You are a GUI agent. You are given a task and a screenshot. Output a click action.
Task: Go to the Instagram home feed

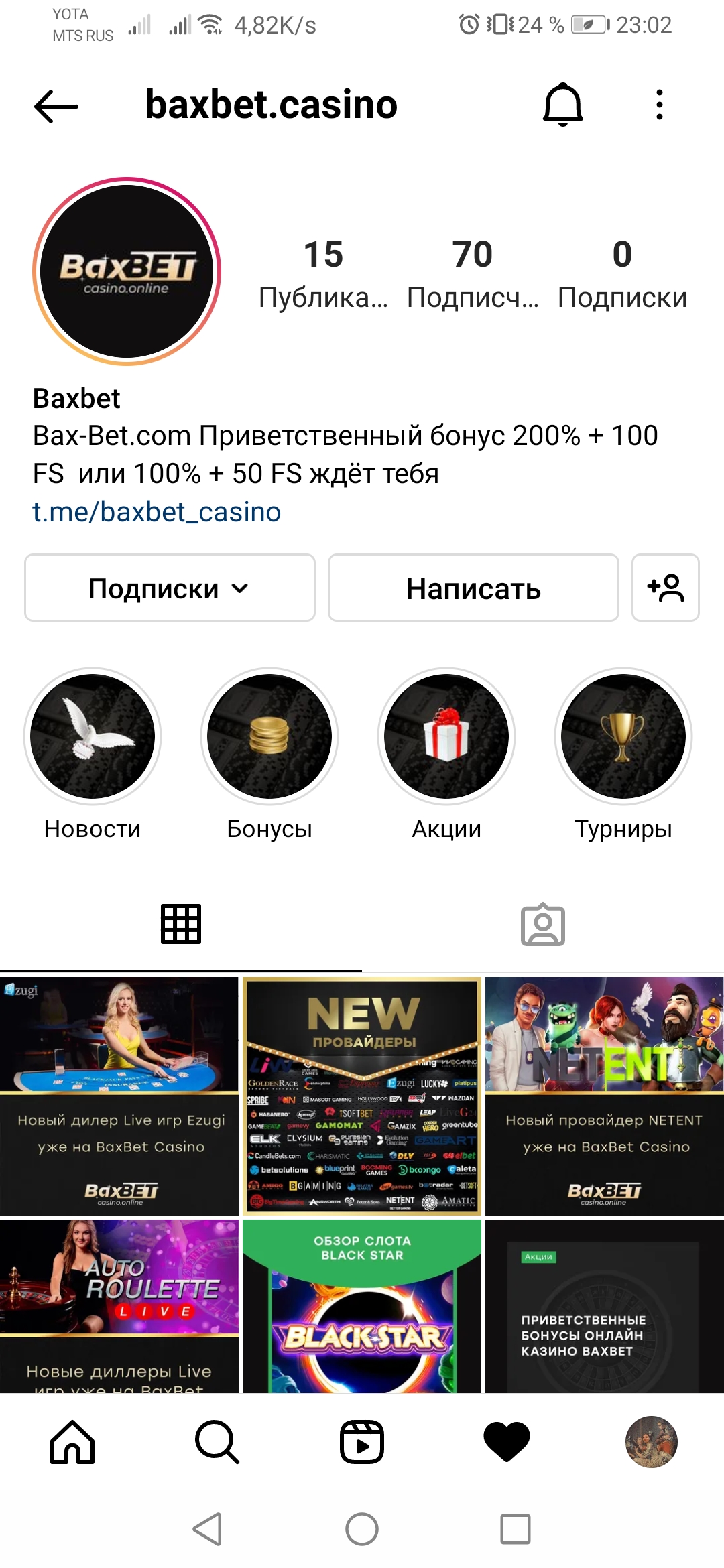[x=72, y=1442]
